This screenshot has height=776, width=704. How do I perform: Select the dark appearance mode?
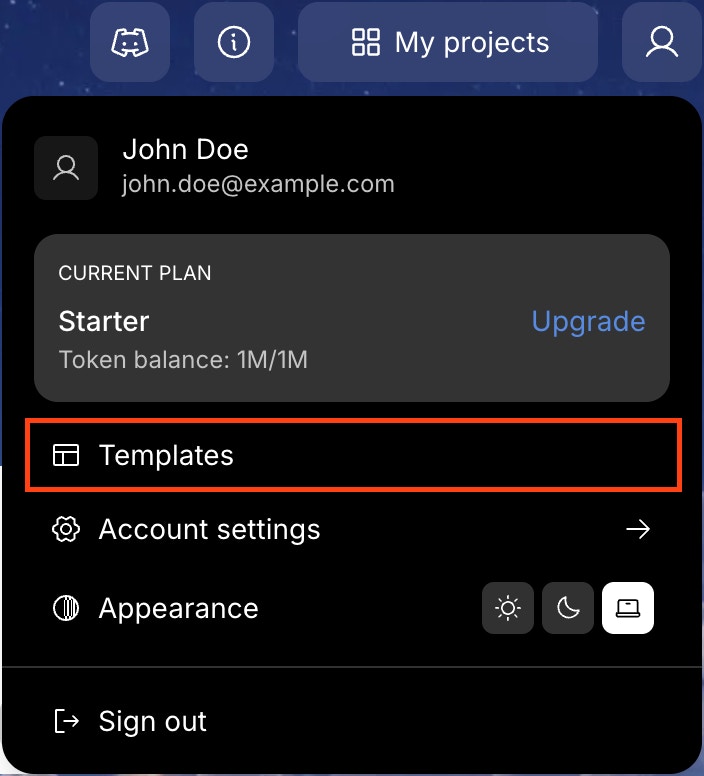click(x=568, y=608)
